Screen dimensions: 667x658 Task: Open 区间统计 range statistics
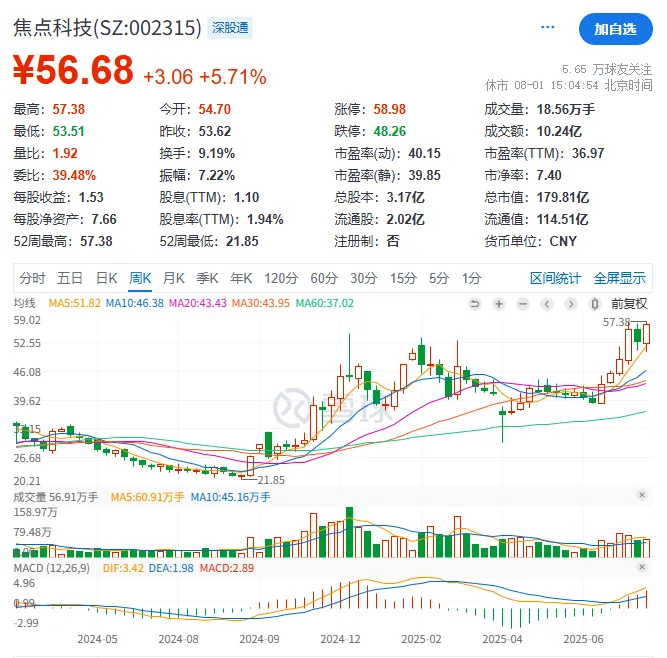[x=555, y=278]
